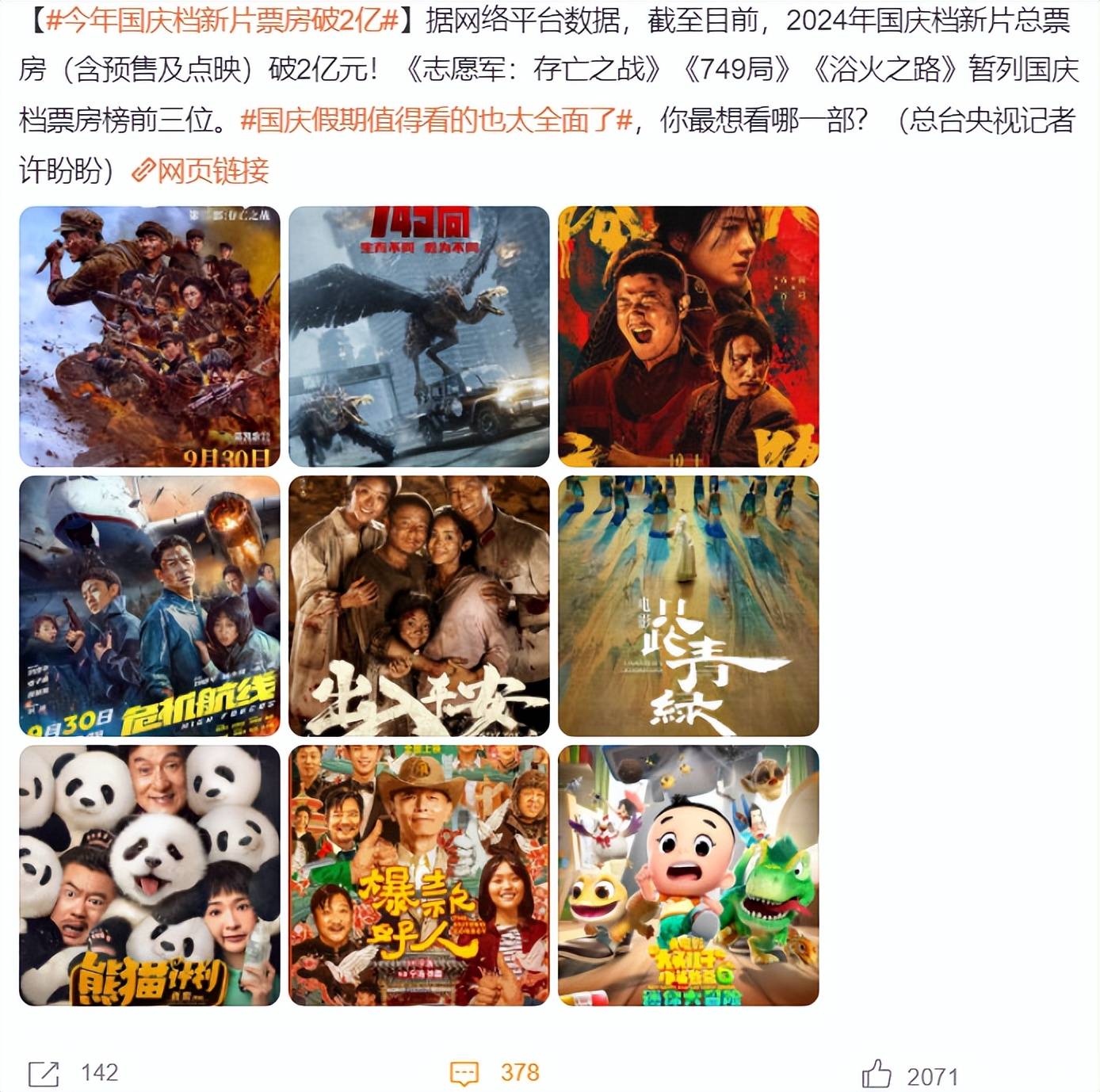Enlarge the 危机航线 poster image
The height and width of the screenshot is (1092, 1100).
click(x=150, y=606)
